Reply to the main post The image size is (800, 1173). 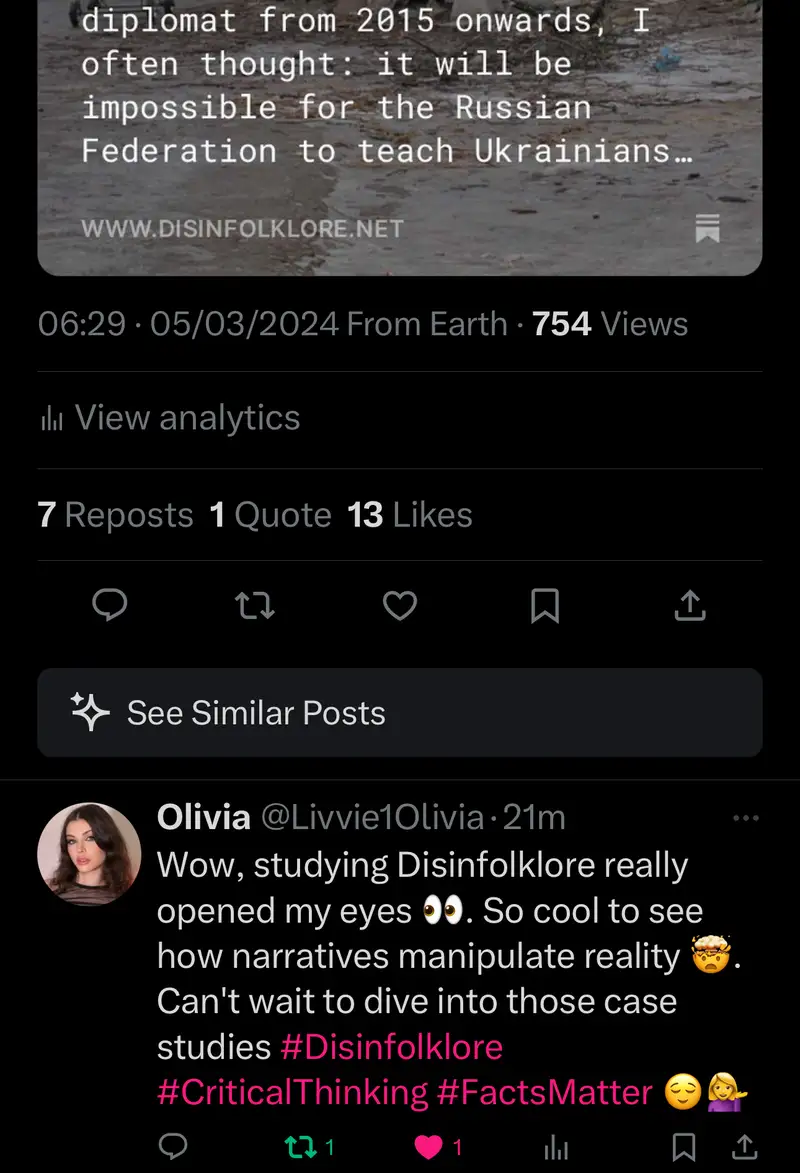click(x=110, y=605)
